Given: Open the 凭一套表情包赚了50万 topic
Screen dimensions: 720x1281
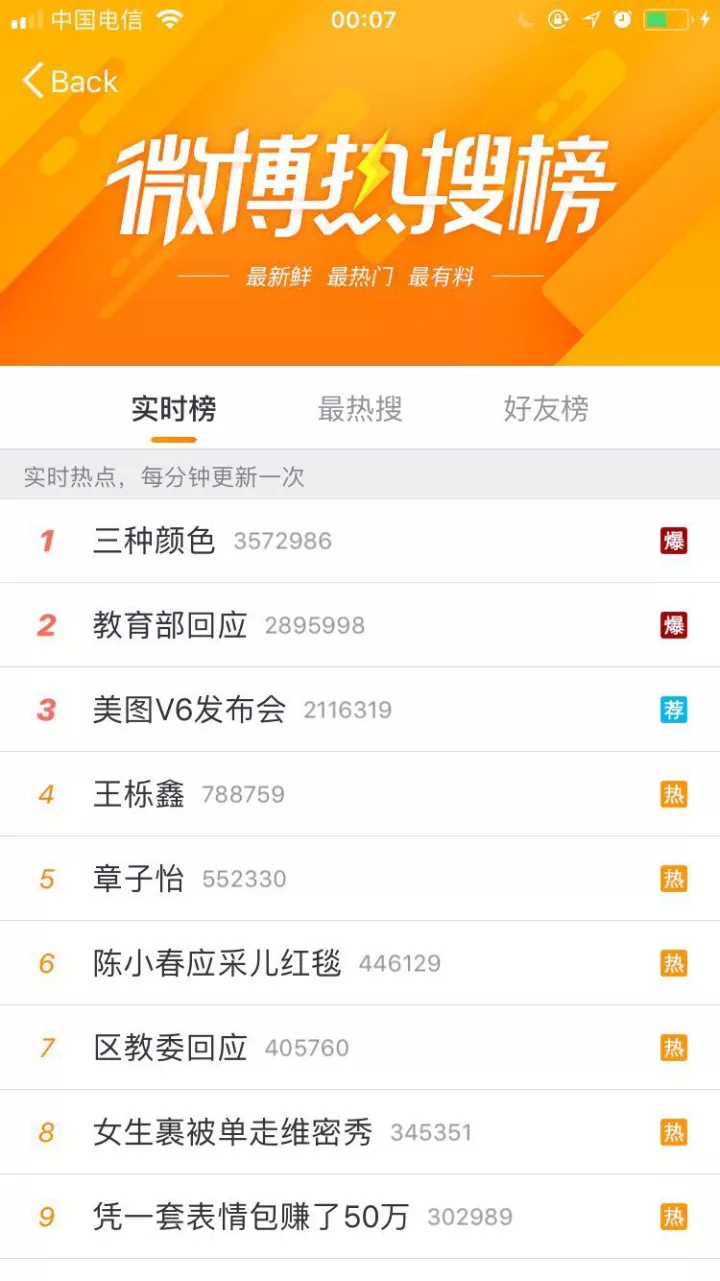Looking at the screenshot, I should click(251, 1217).
